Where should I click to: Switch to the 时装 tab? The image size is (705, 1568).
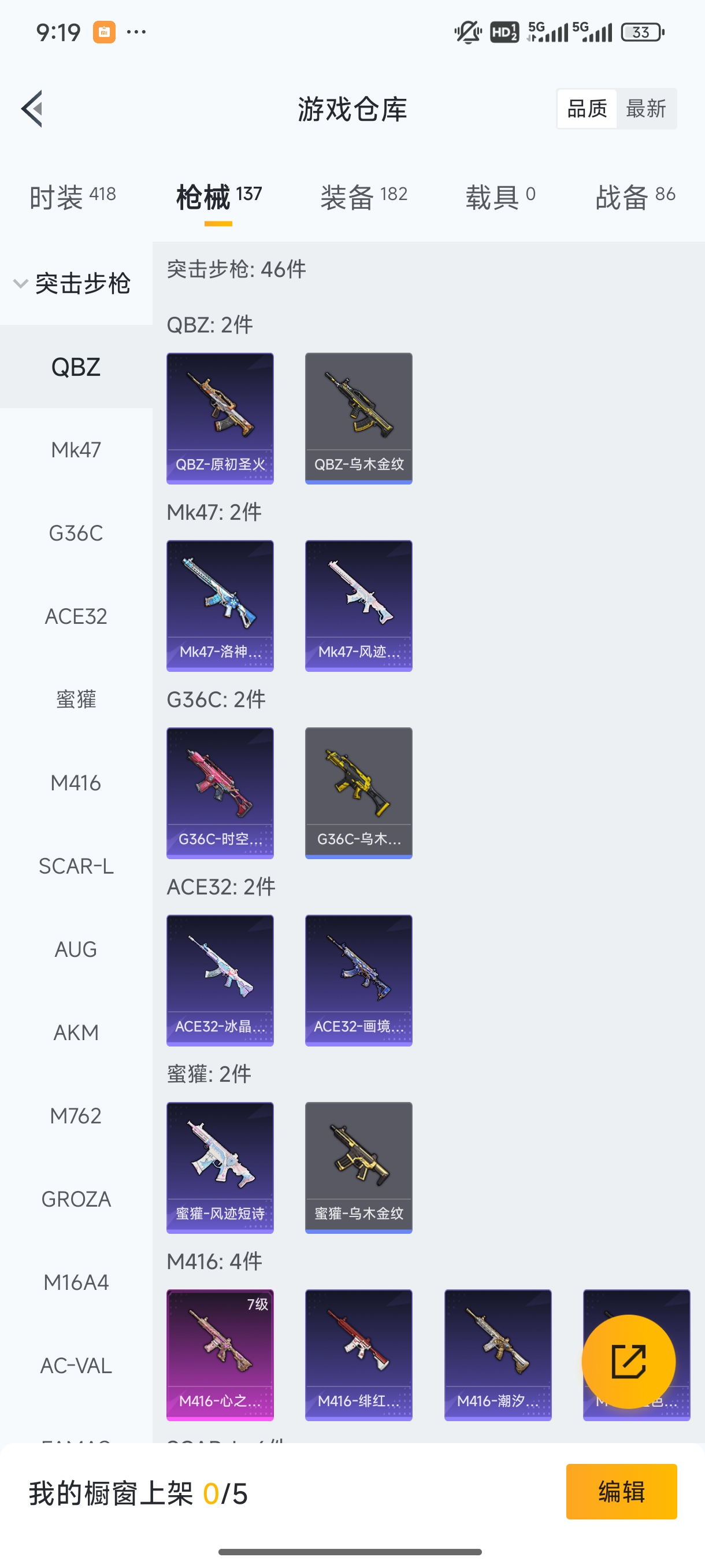coord(72,197)
